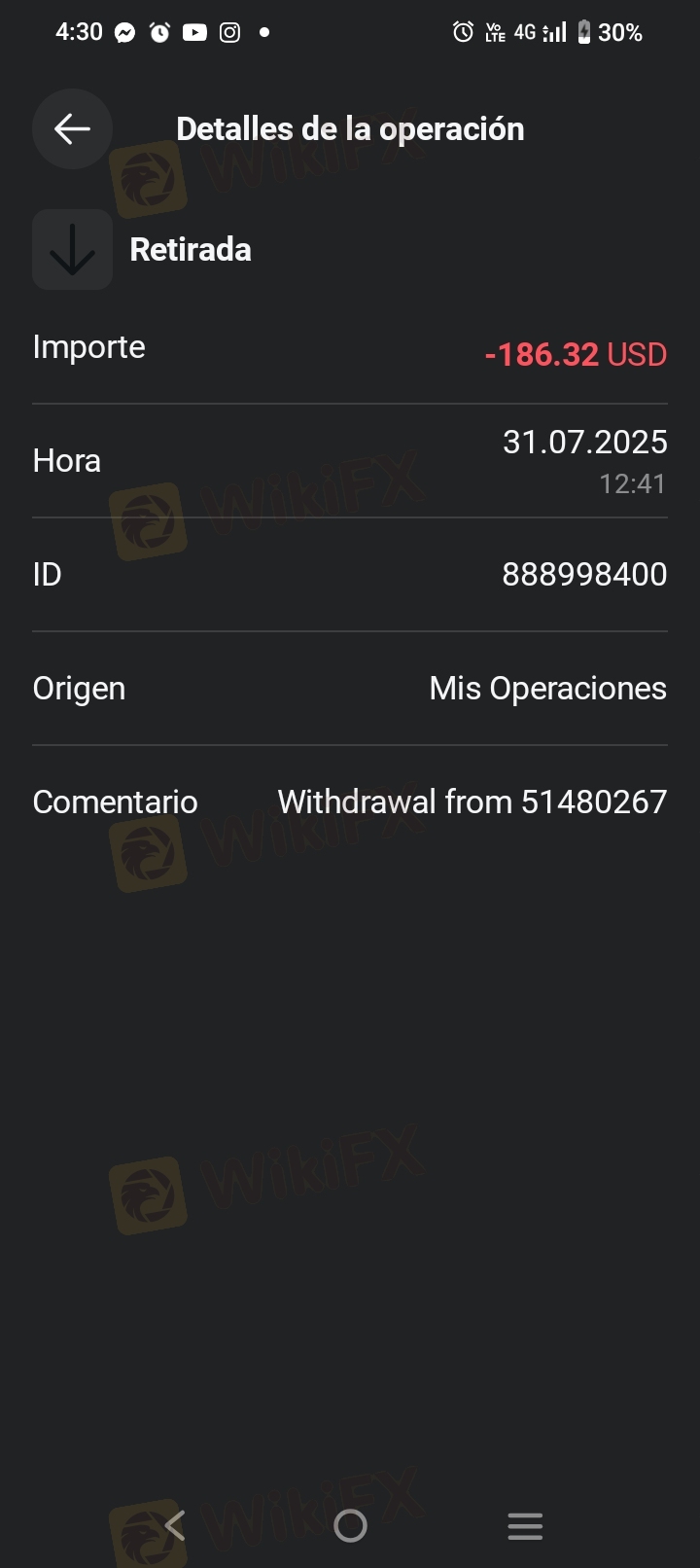Screen dimensions: 700x1568
Task: Go back using the top arrow button
Action: coord(73,128)
